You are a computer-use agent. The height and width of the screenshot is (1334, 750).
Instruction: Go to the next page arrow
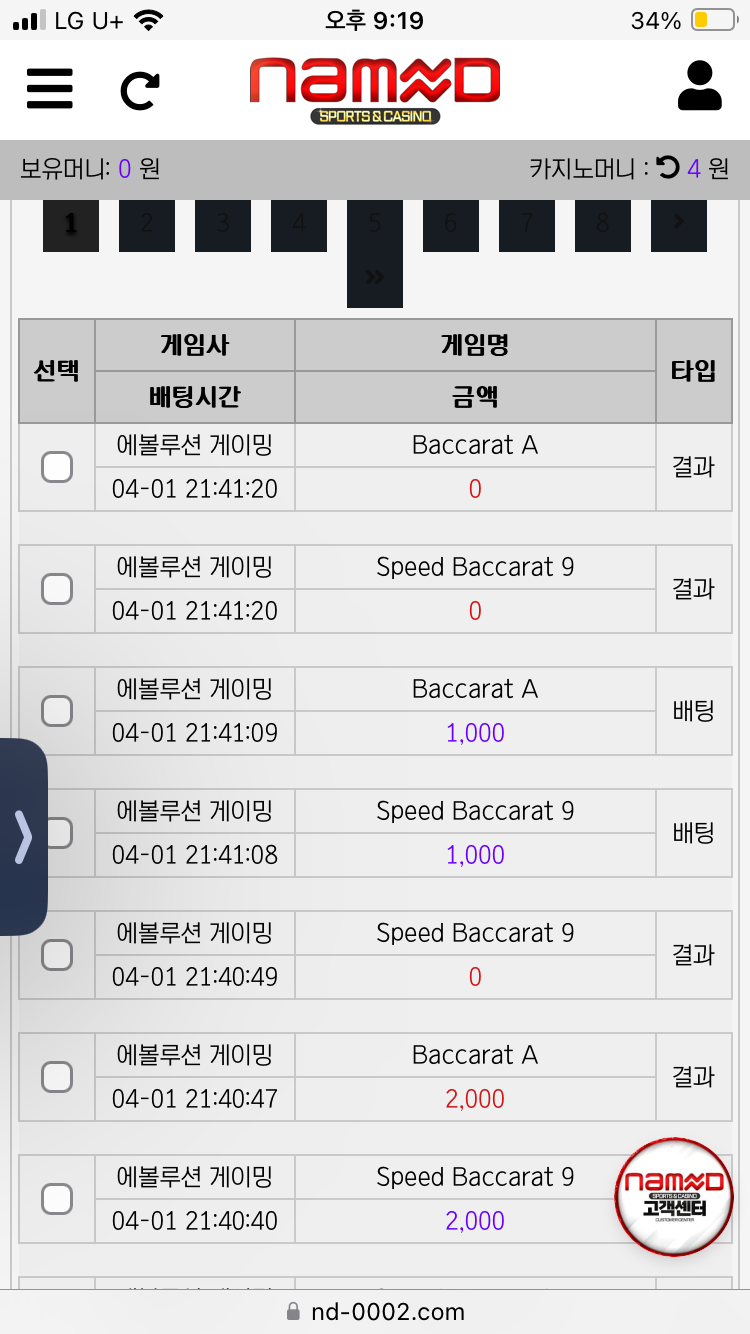tap(679, 225)
